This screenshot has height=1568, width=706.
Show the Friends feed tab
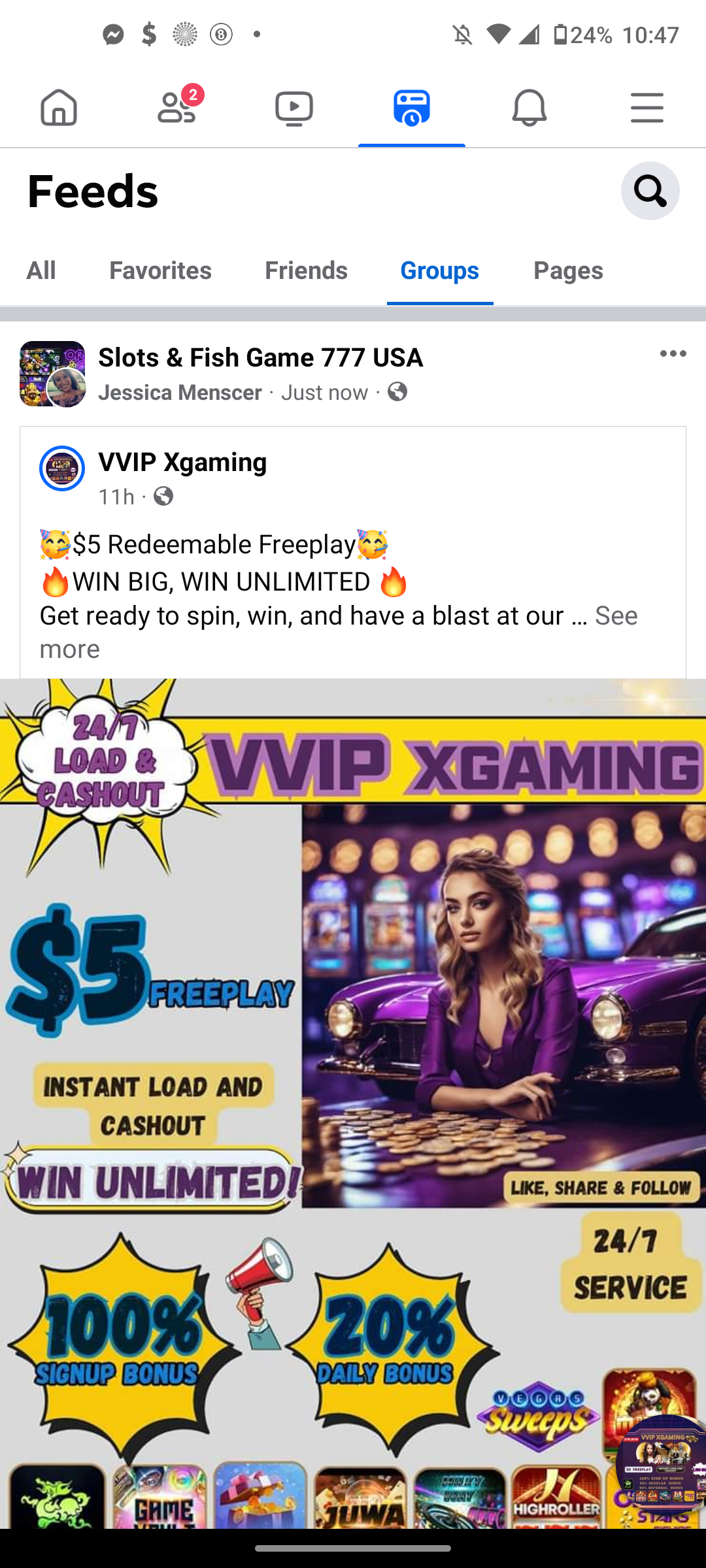click(x=306, y=270)
